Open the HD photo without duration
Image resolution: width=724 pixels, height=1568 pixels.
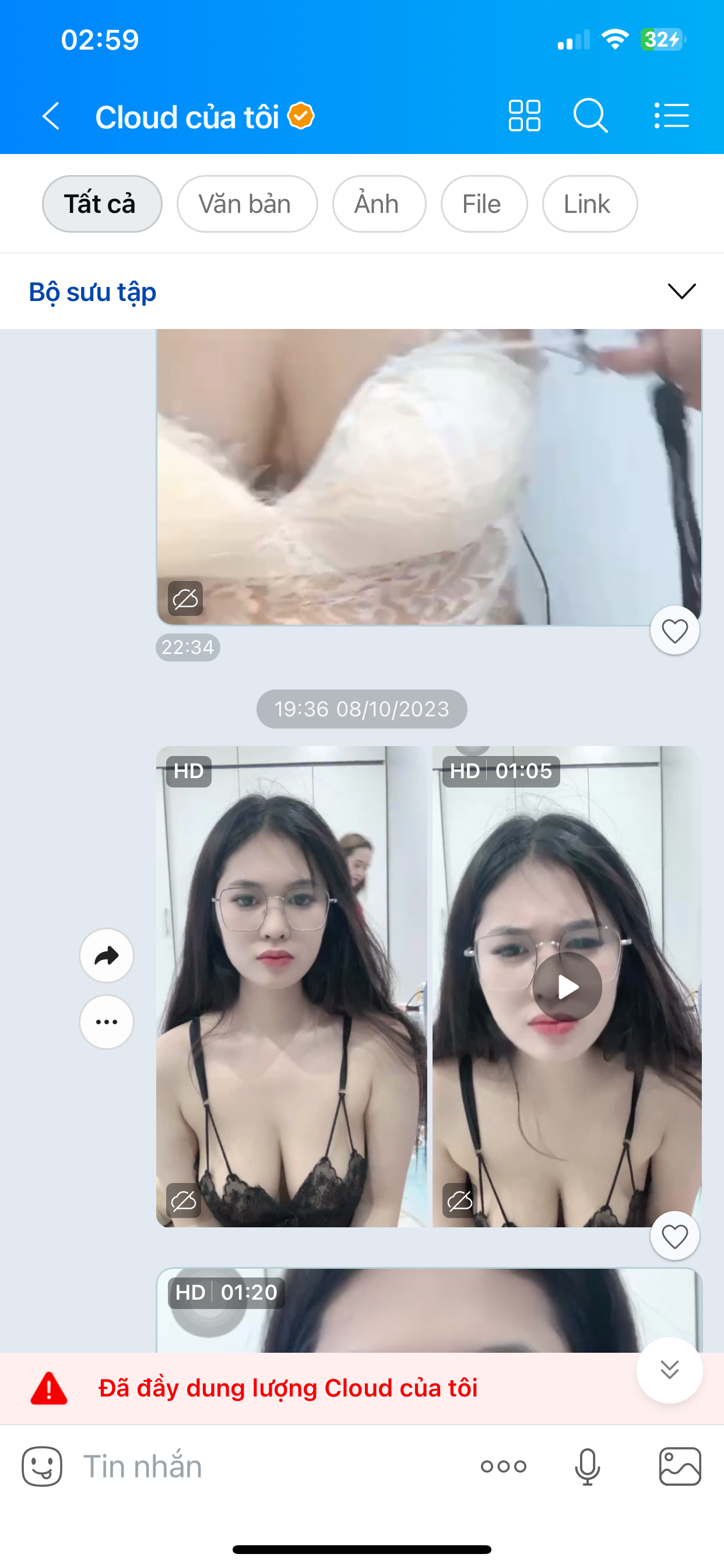click(291, 986)
